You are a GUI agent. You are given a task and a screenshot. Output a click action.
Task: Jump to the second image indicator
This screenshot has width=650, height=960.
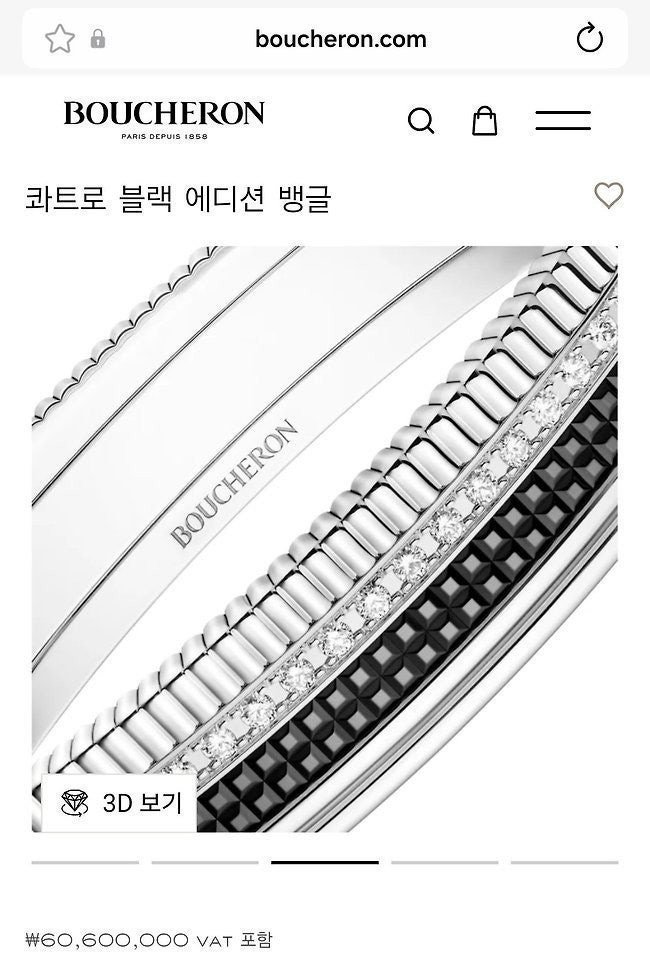coord(205,862)
